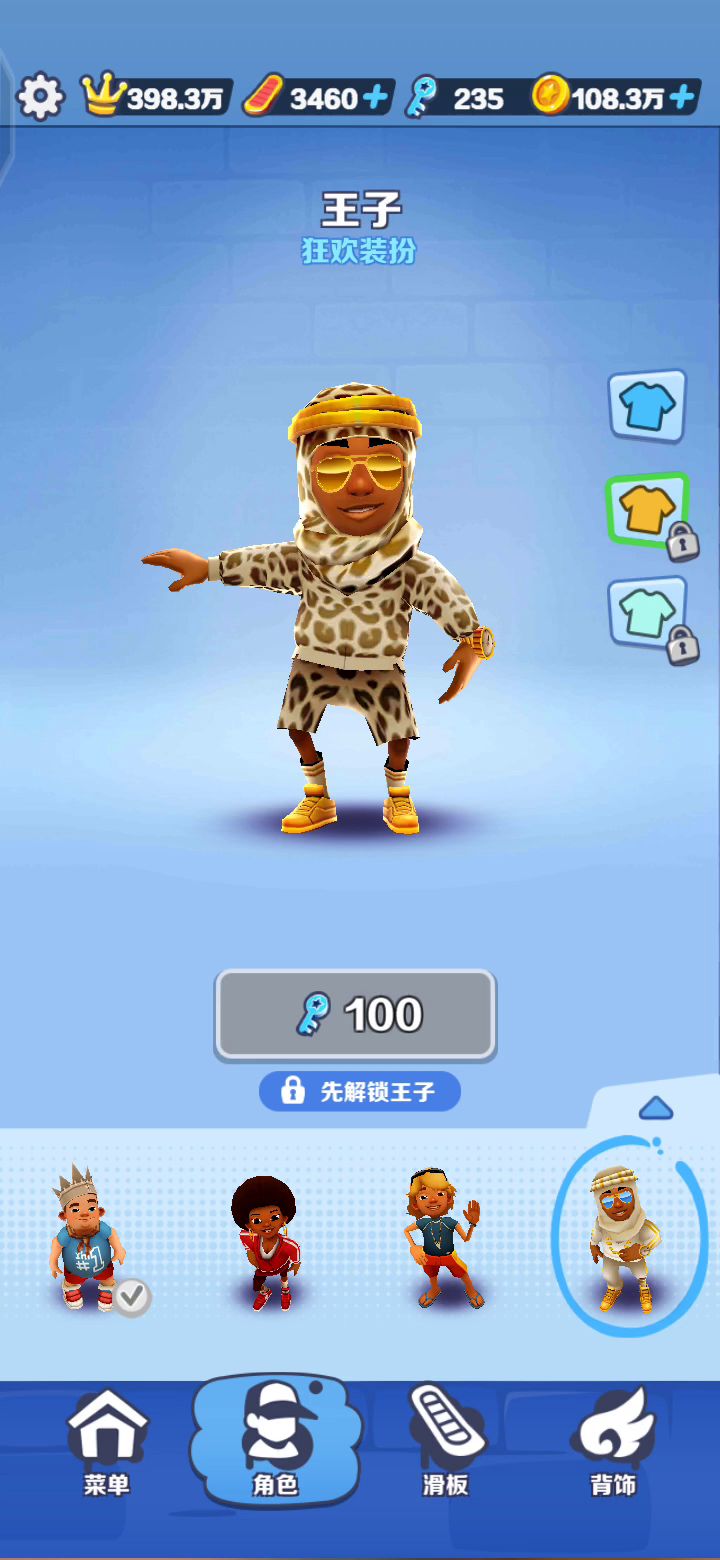The image size is (720, 1560).
Task: Expand the character list with the up arrow
Action: (655, 1108)
